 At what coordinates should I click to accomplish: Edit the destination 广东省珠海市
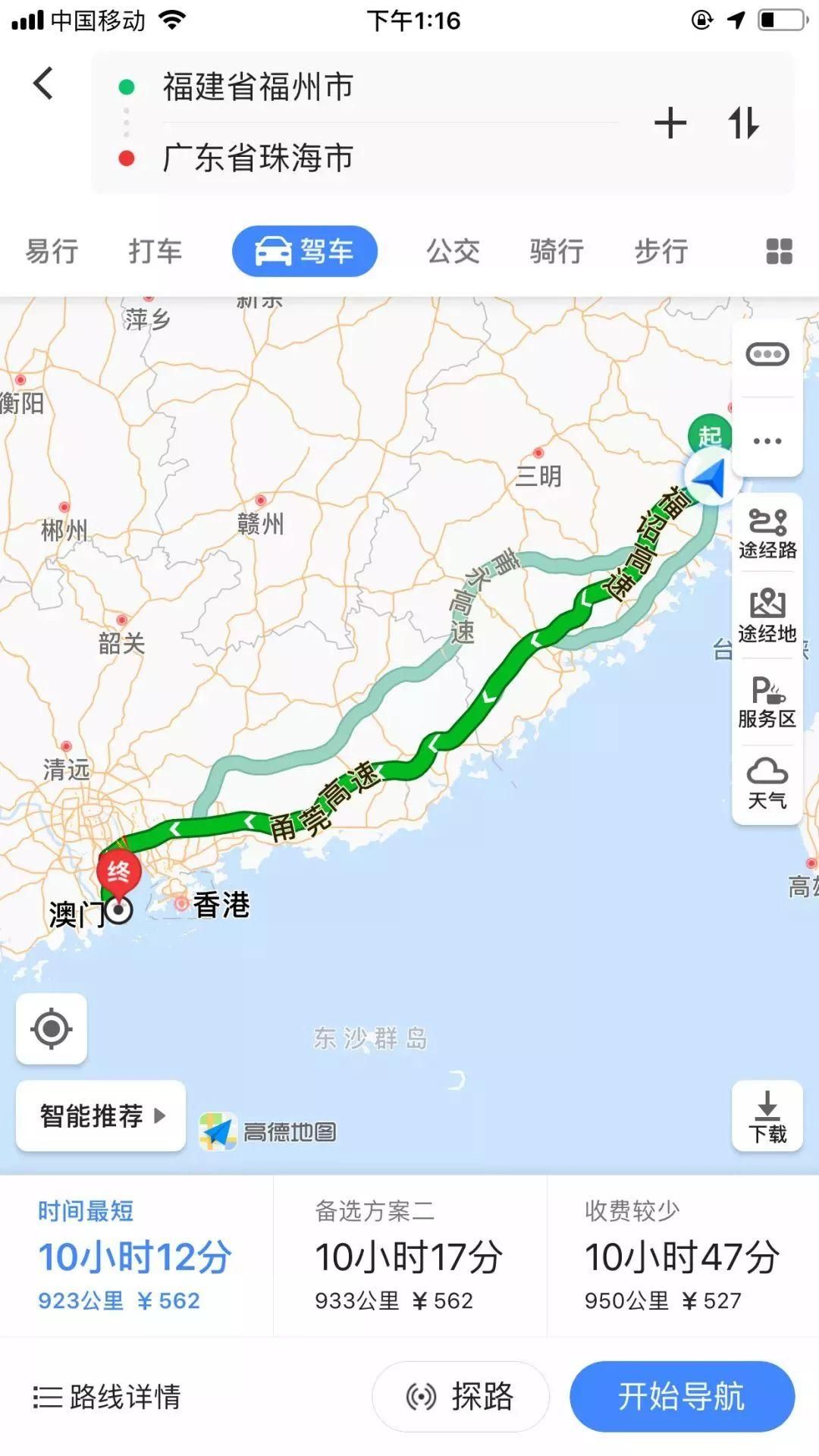tap(258, 158)
